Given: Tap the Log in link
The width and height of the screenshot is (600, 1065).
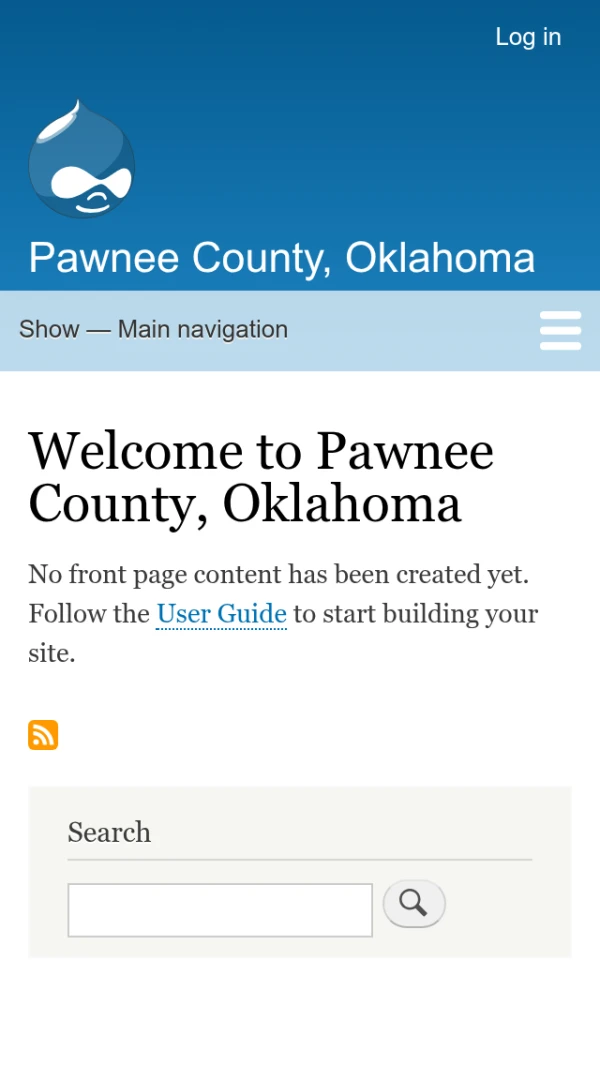Looking at the screenshot, I should [527, 37].
